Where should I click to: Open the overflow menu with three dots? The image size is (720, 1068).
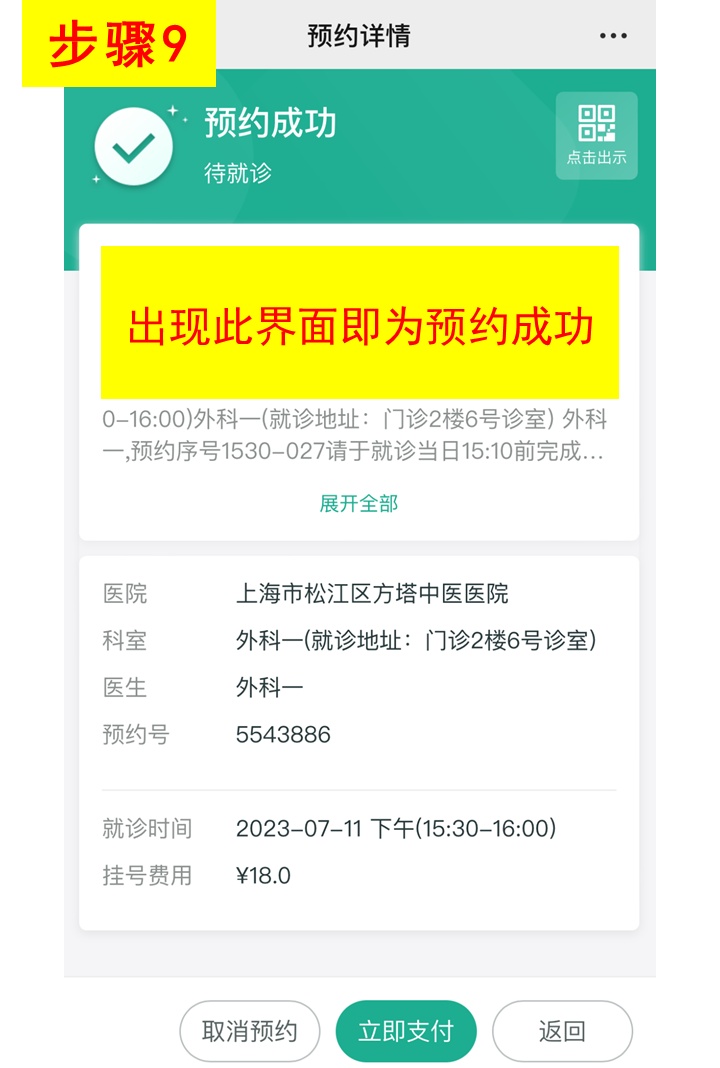tap(613, 36)
